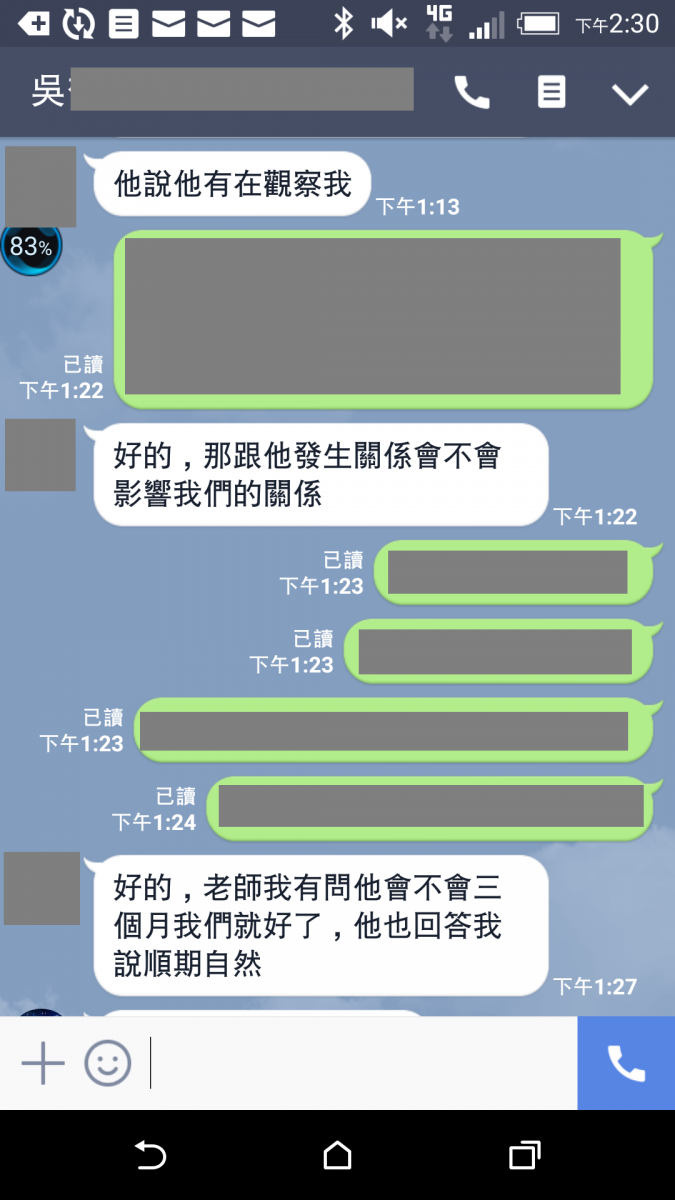Focus the message text input

click(360, 1063)
